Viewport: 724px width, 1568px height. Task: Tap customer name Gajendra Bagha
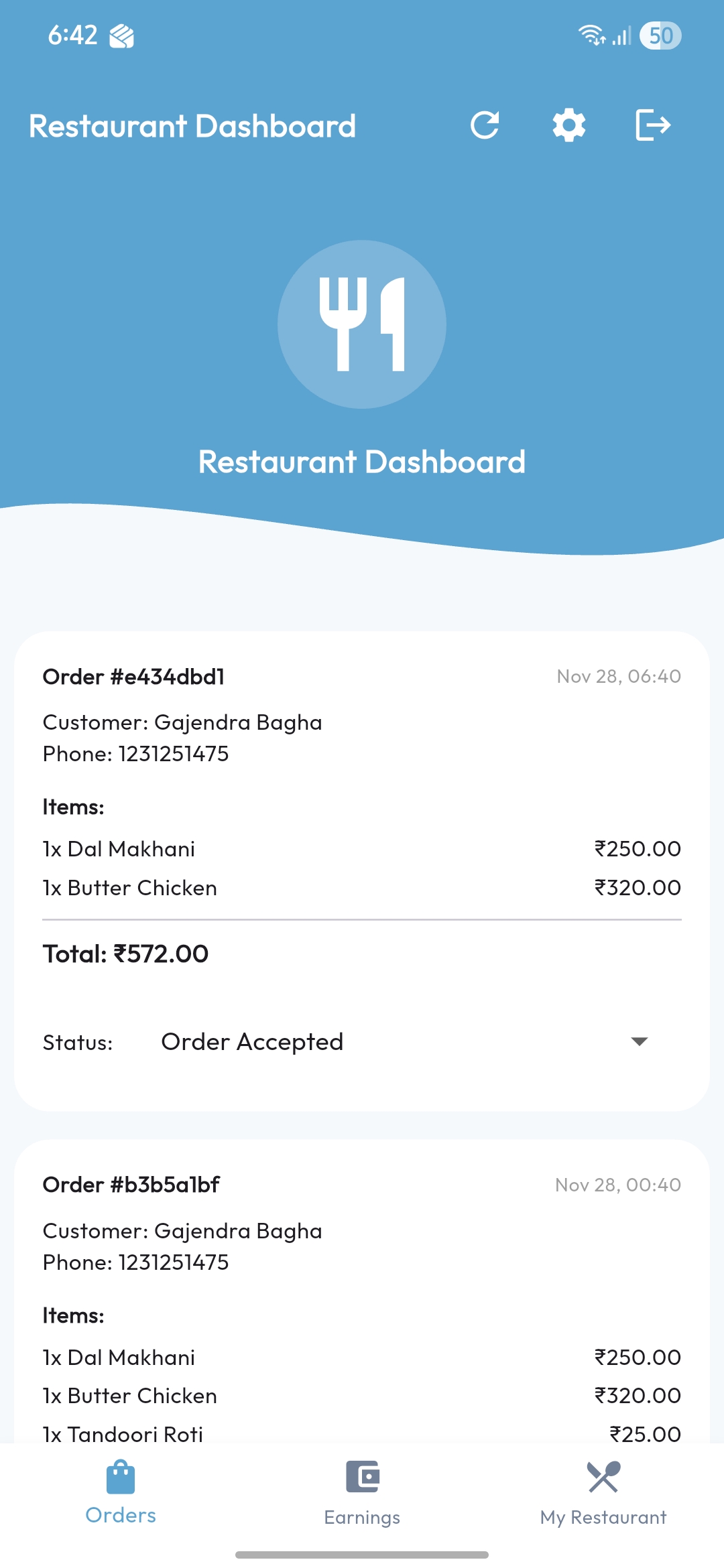point(238,722)
